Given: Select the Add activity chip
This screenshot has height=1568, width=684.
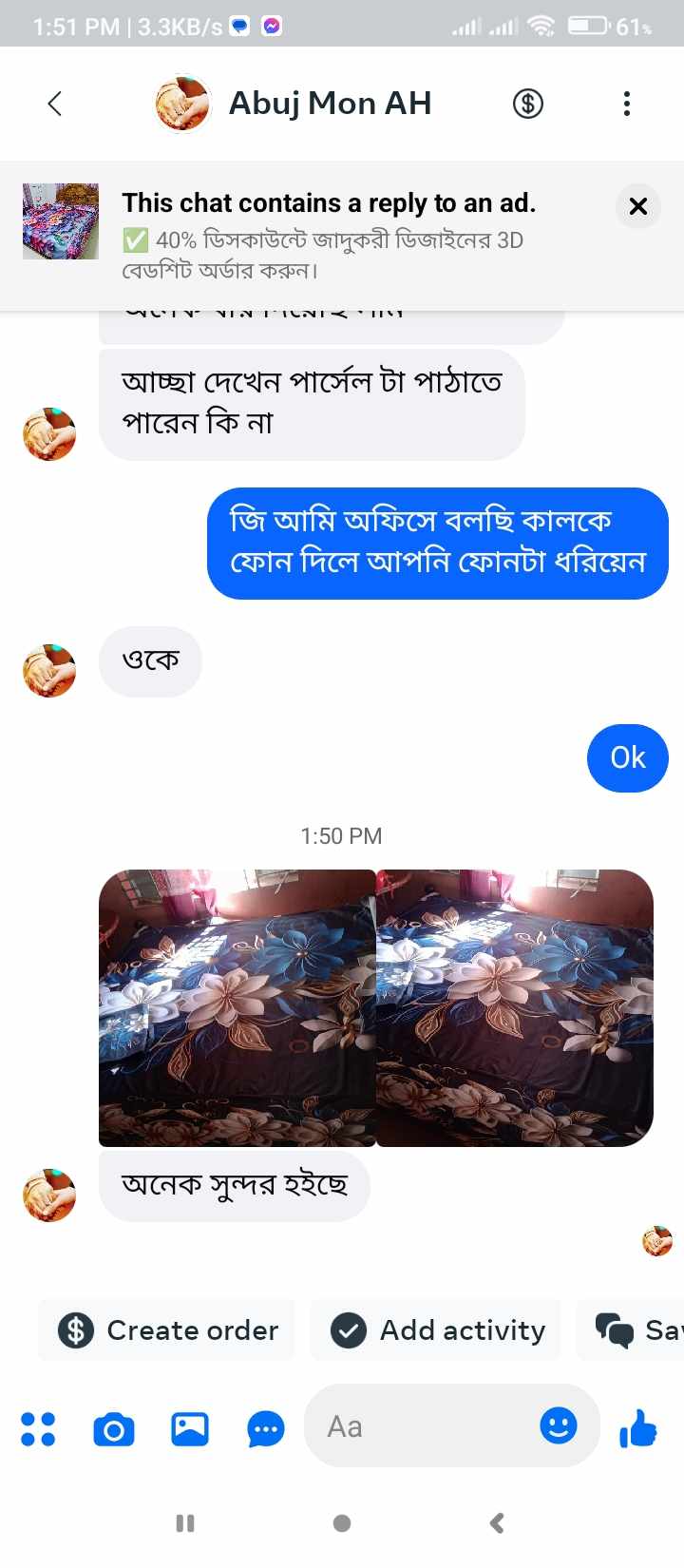Looking at the screenshot, I should coord(437,1330).
